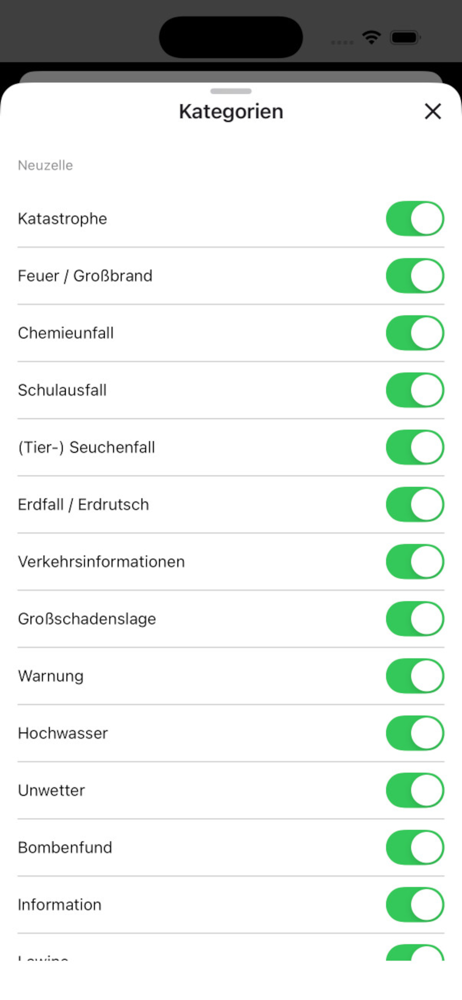462x1000 pixels.
Task: Disable Unwetter notifications
Action: [x=415, y=790]
